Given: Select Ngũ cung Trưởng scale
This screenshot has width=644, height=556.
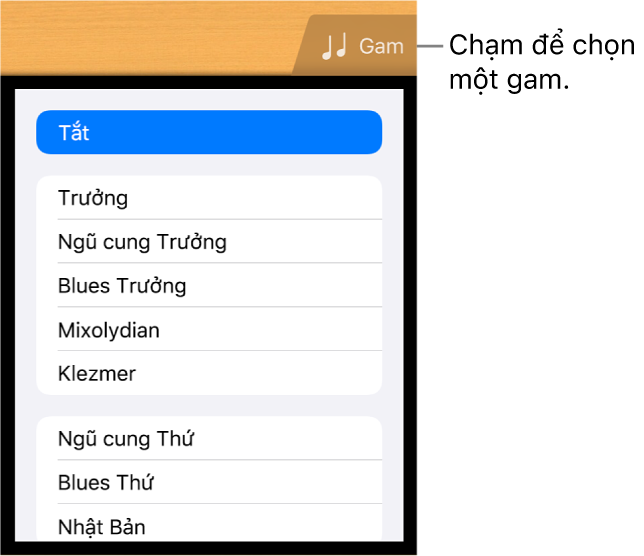Looking at the screenshot, I should tap(209, 242).
